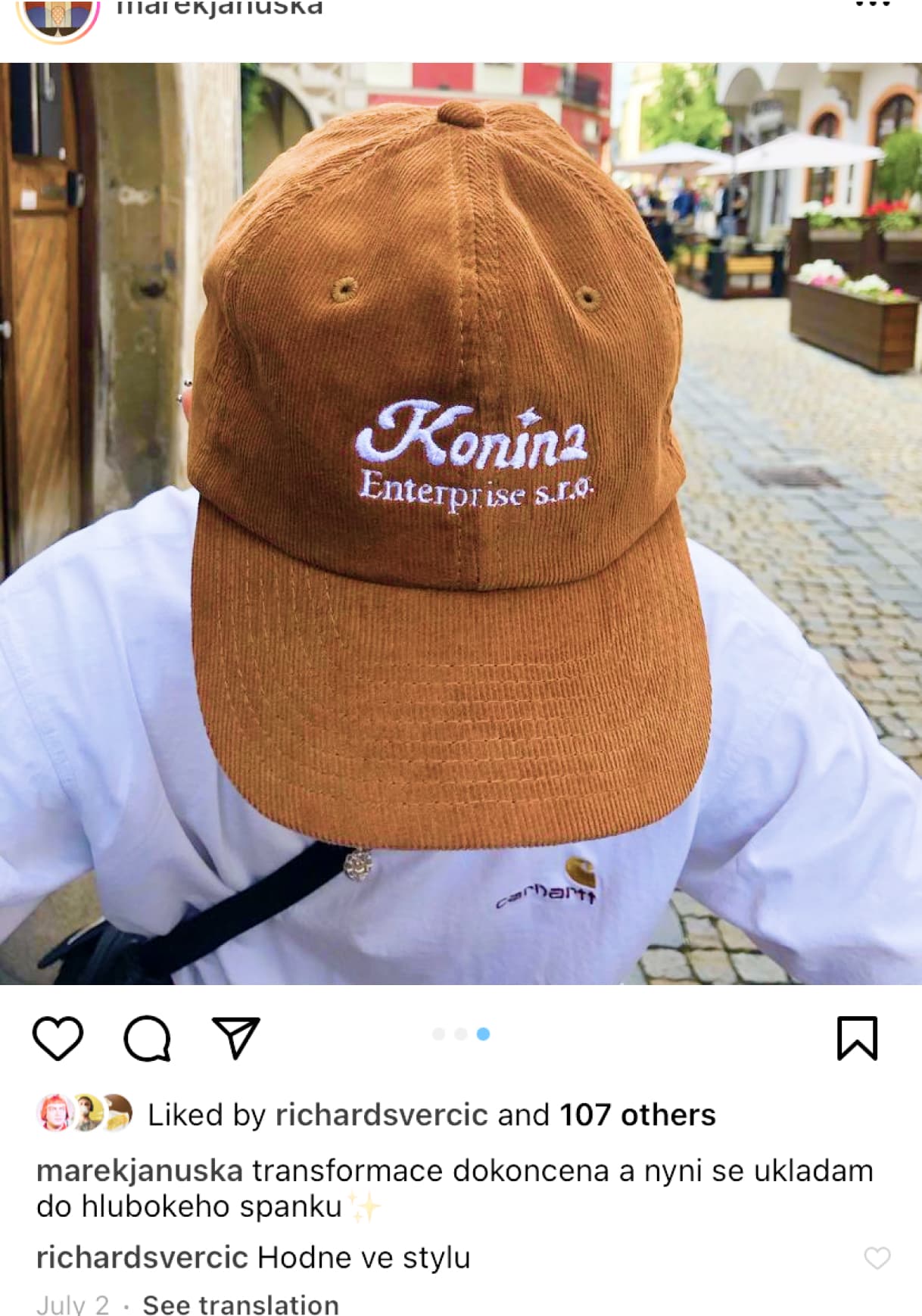View marekjanuska's story from the profile picture

pos(58,15)
